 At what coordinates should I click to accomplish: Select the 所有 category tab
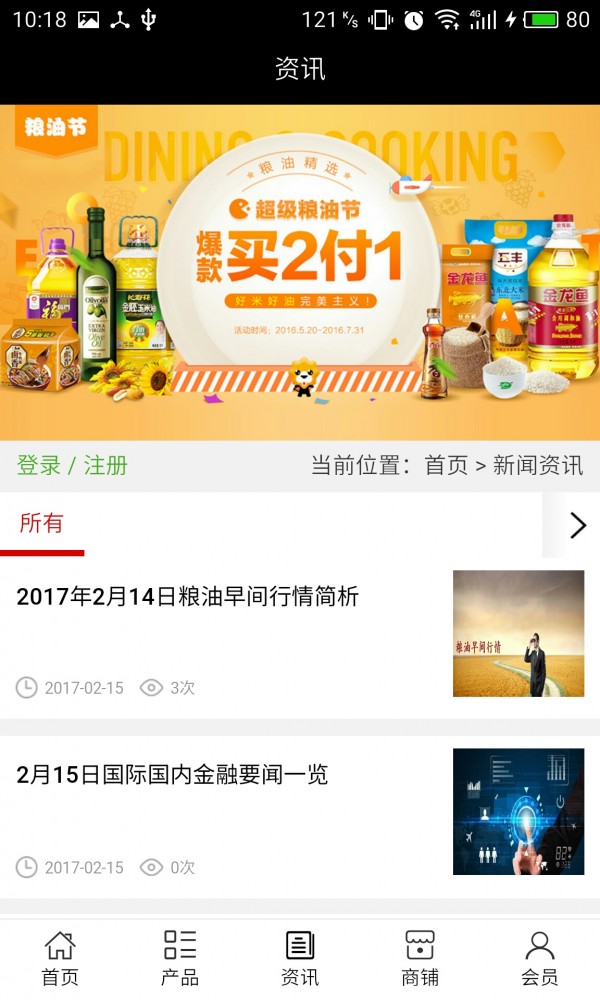tap(41, 523)
